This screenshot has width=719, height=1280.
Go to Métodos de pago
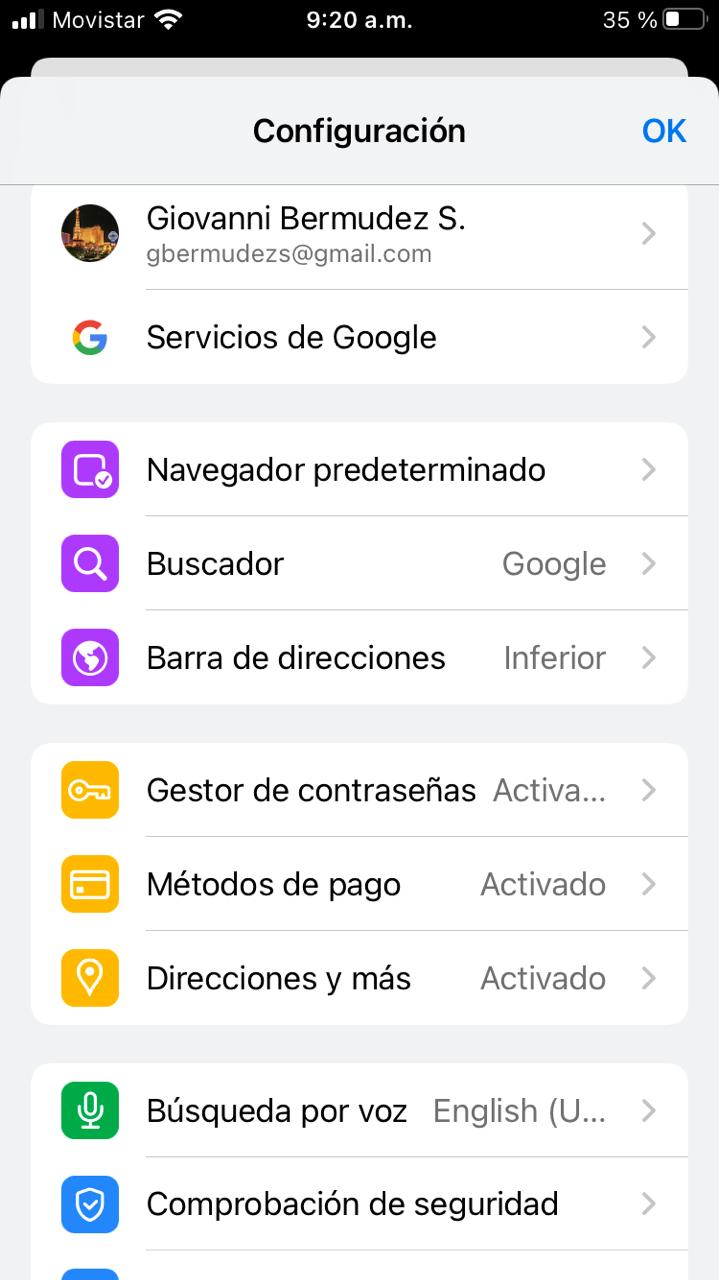359,885
